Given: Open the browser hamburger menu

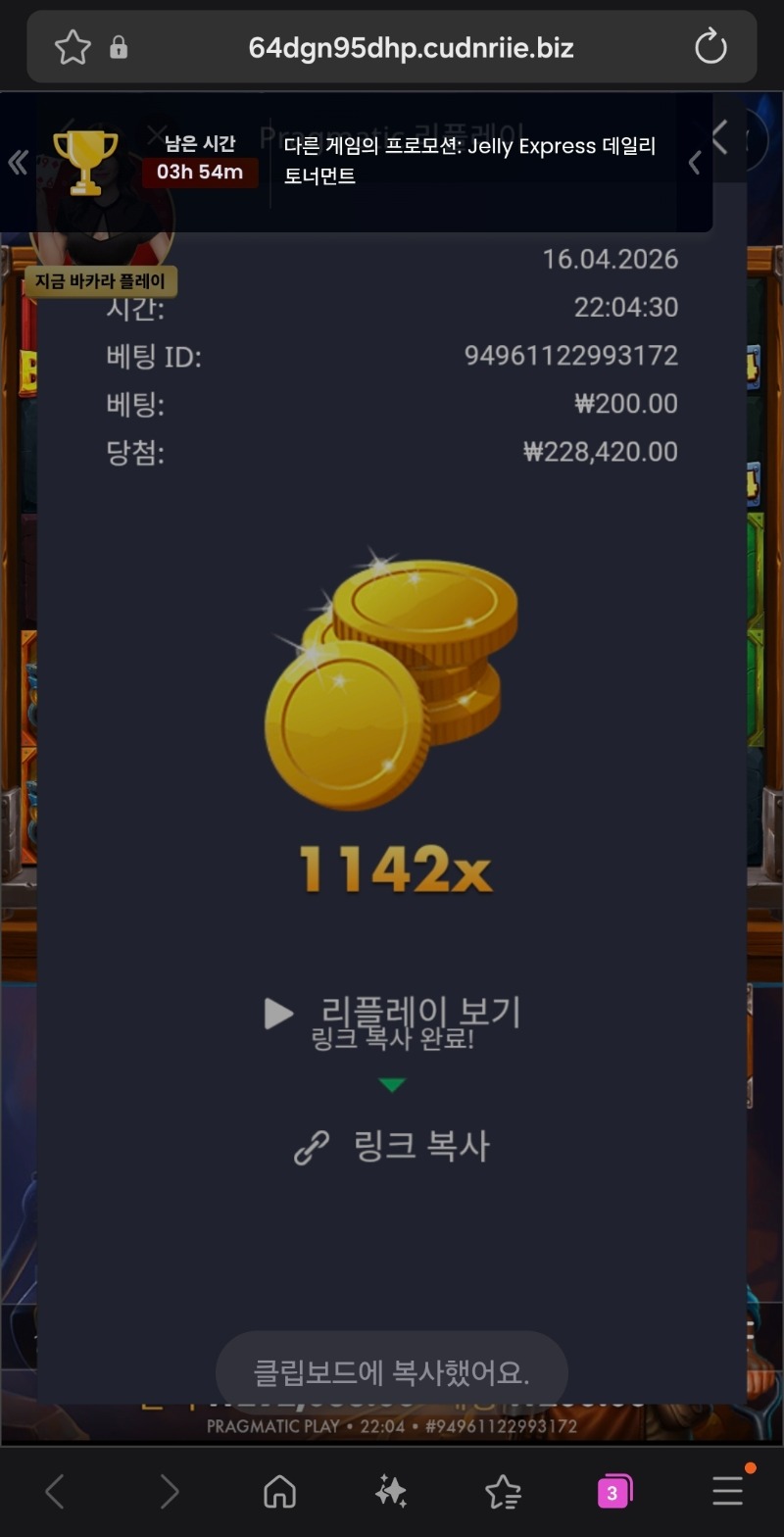Looking at the screenshot, I should pyautogui.click(x=727, y=1492).
